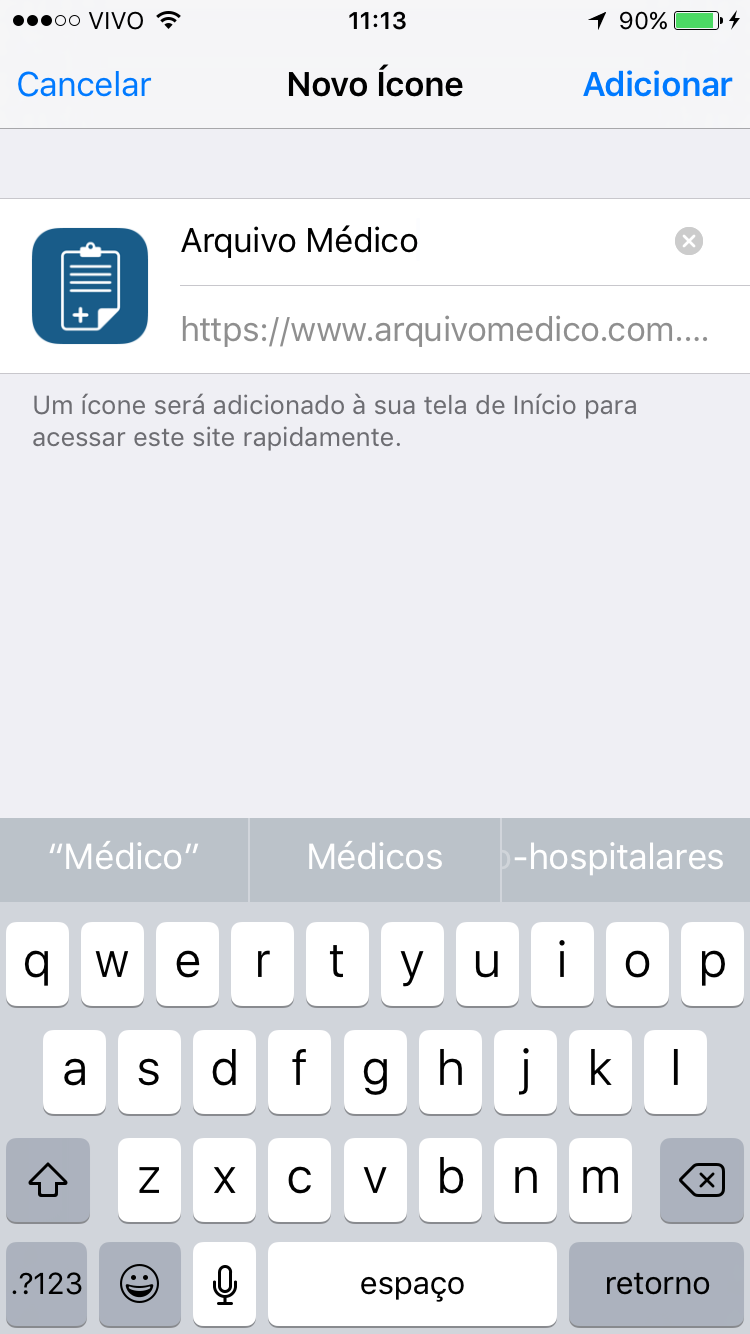Clear the Arquivo Médico name field
This screenshot has width=750, height=1334.
689,241
